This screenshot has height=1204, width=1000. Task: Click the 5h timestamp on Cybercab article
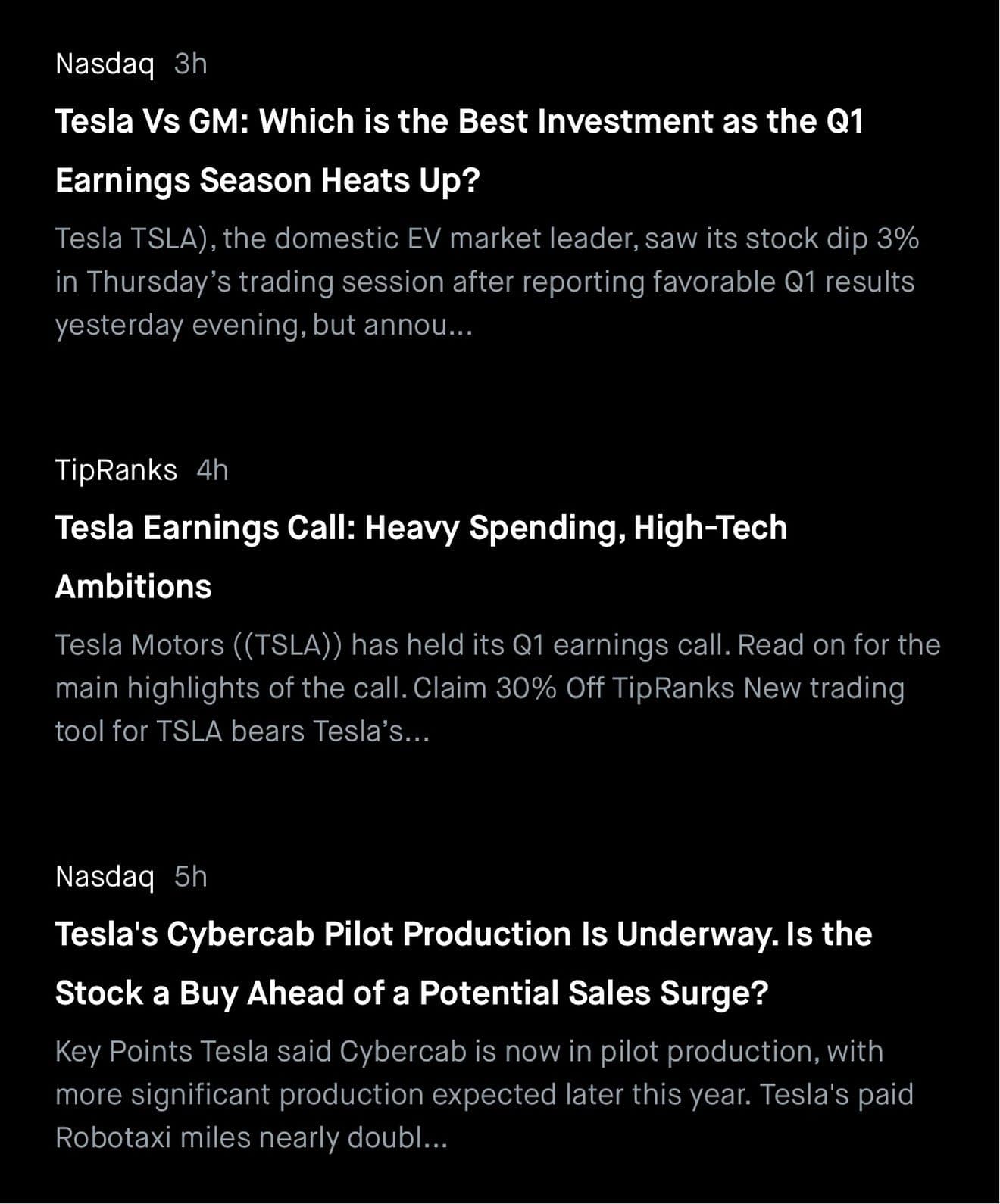point(189,878)
